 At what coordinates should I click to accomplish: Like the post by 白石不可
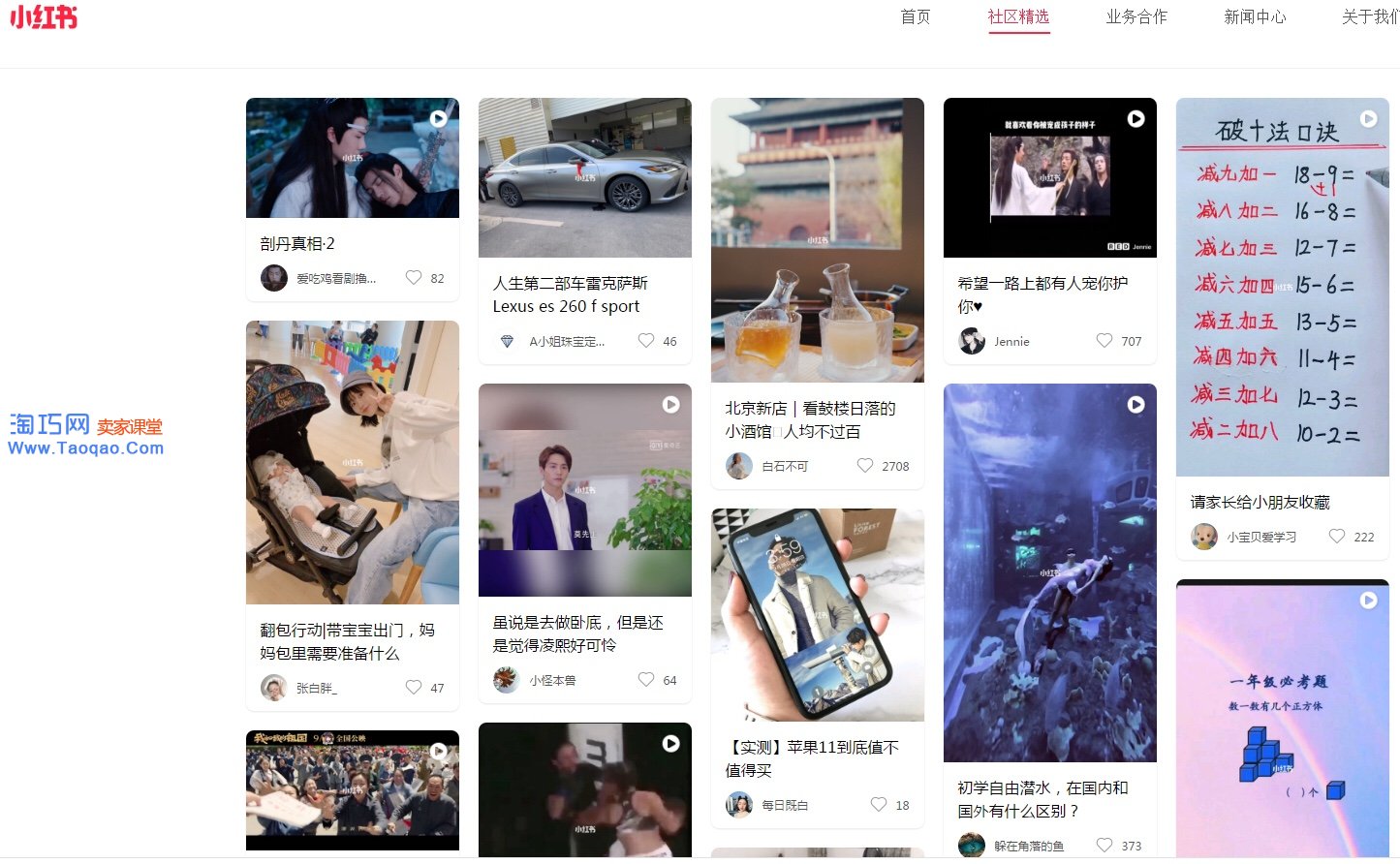(x=865, y=466)
